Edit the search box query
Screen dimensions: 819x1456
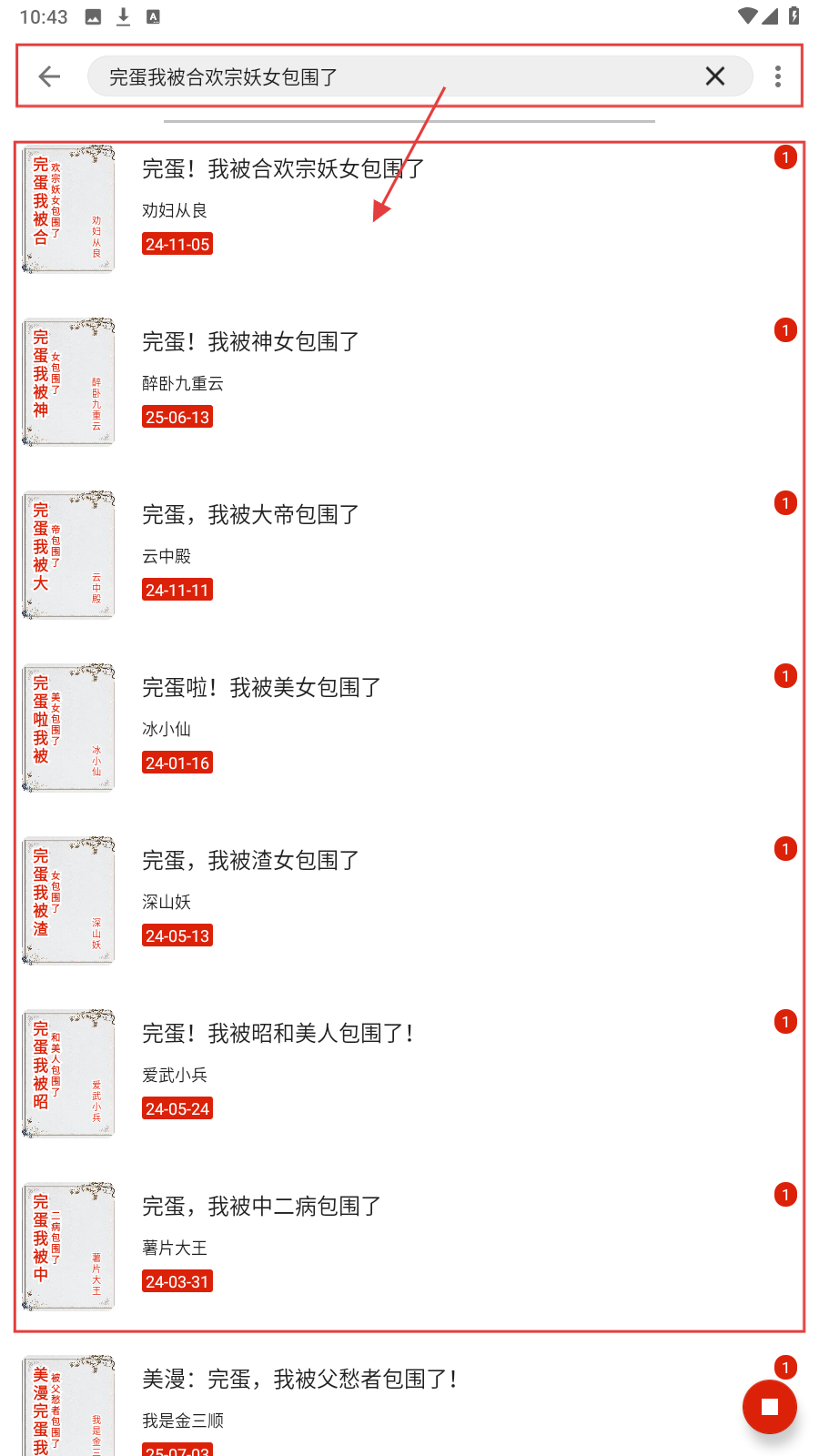coord(391,76)
